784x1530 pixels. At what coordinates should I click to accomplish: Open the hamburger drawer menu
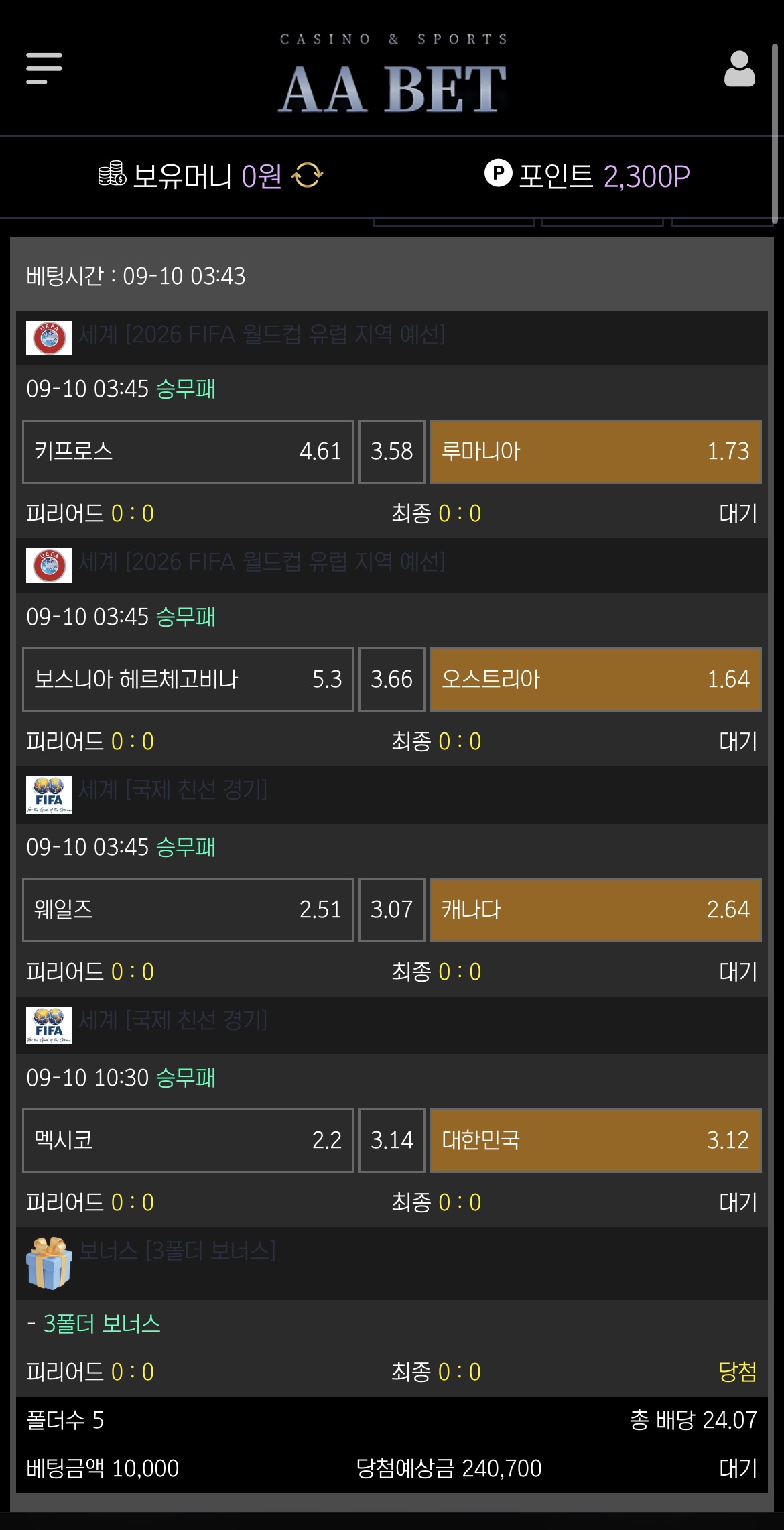pyautogui.click(x=44, y=68)
